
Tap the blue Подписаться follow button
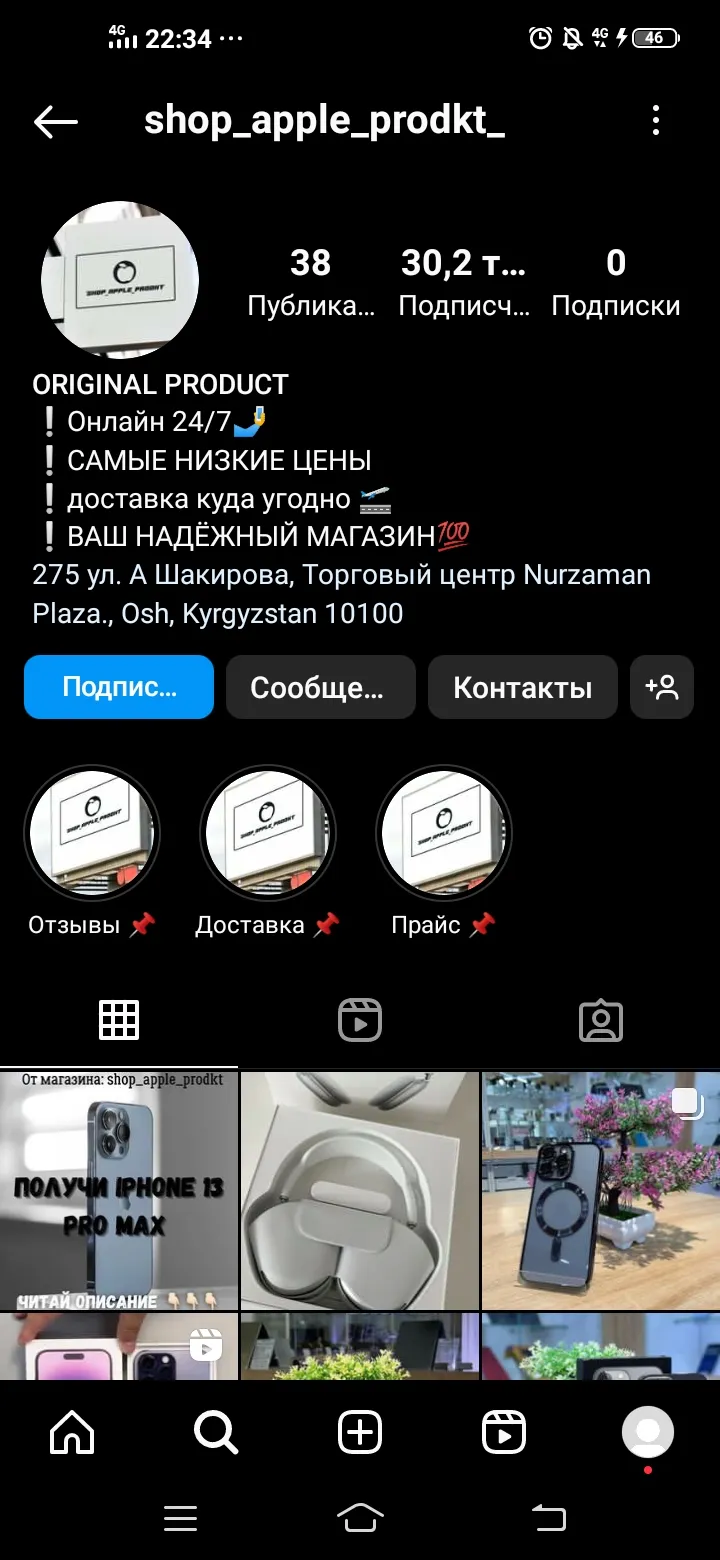(x=119, y=687)
